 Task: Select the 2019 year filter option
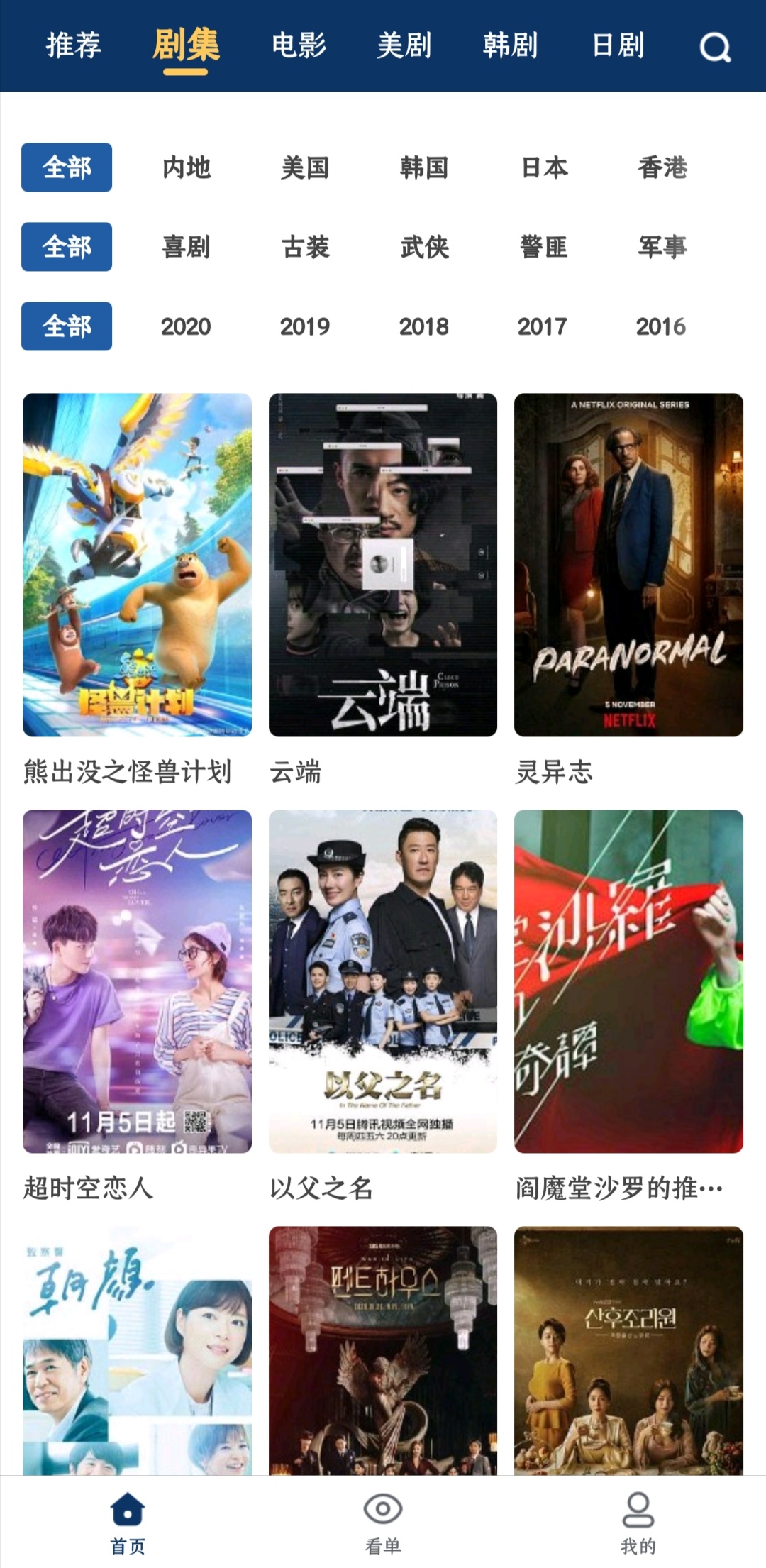coord(305,327)
